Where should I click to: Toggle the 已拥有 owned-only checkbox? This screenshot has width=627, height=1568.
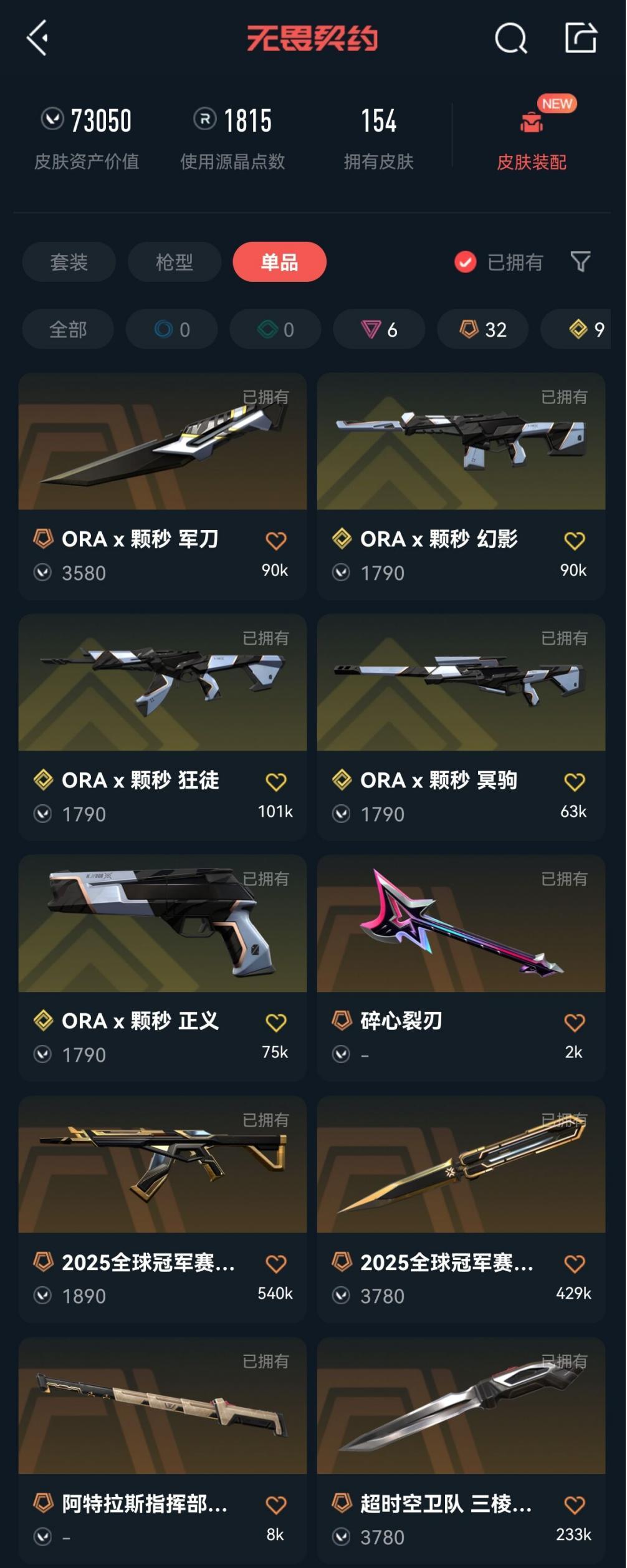(x=466, y=262)
